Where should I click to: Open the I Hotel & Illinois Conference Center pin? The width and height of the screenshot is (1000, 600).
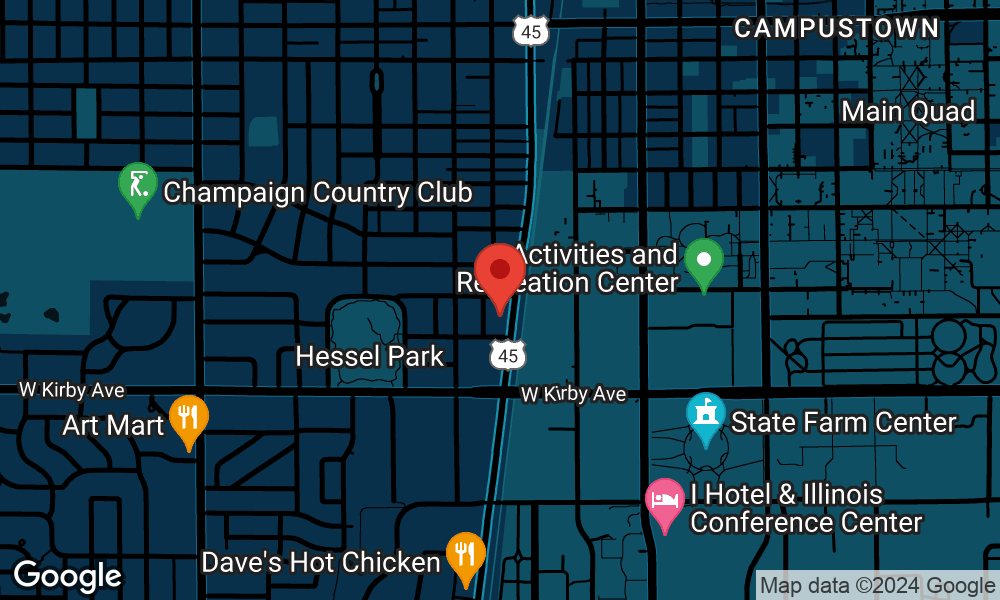coord(665,501)
